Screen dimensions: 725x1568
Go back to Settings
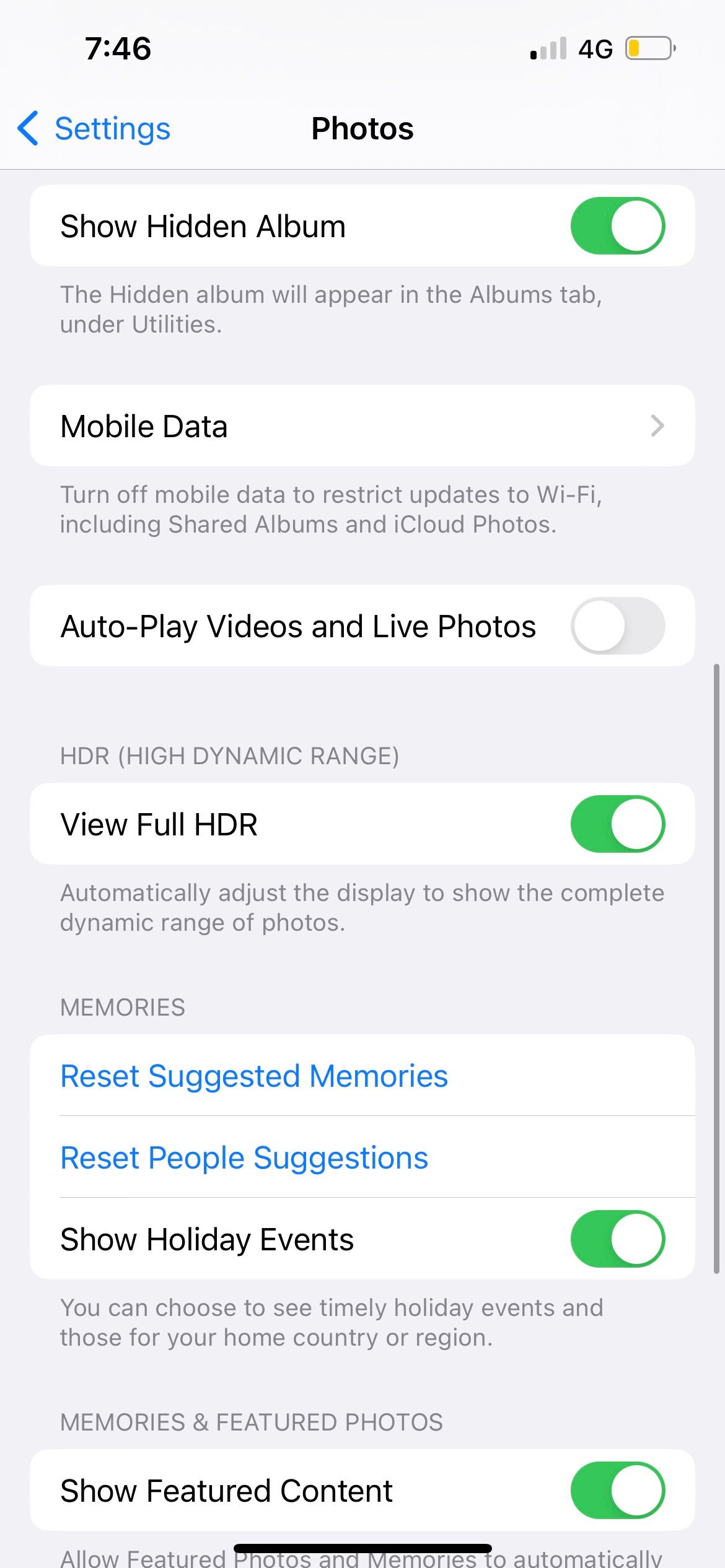[x=94, y=129]
